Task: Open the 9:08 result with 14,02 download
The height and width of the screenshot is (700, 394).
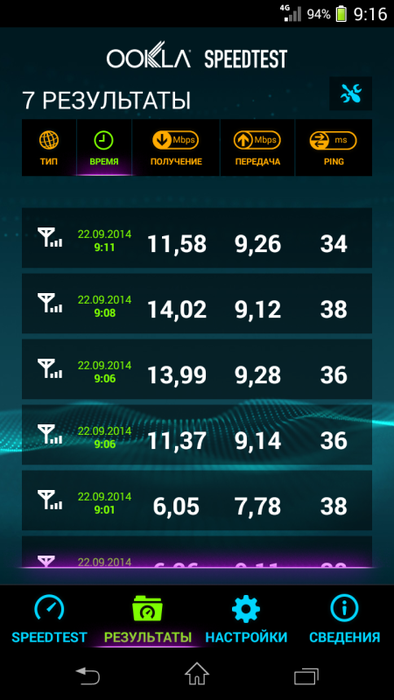Action: click(197, 304)
